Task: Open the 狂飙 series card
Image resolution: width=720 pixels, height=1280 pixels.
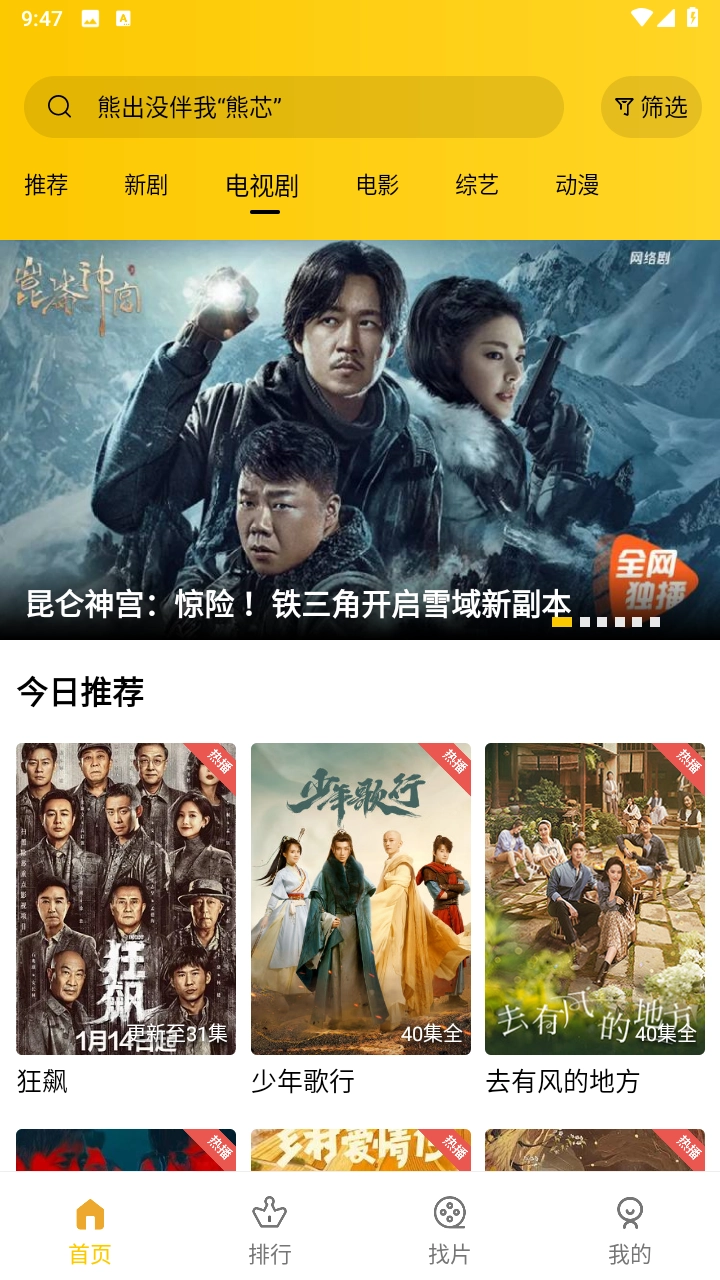Action: [126, 898]
